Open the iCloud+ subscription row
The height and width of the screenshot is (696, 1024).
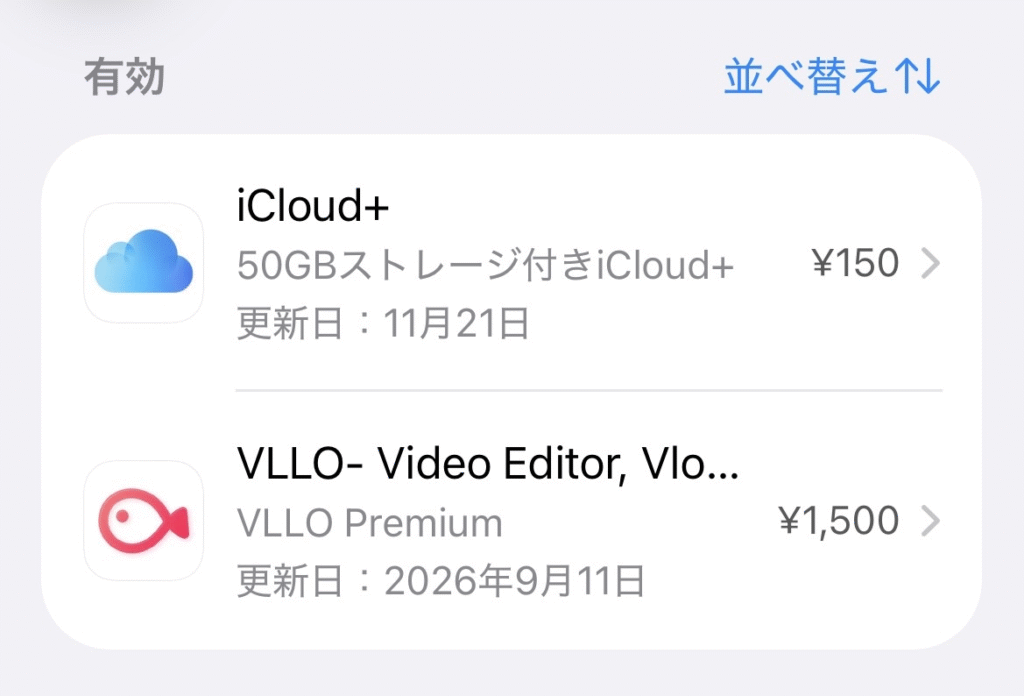(510, 264)
